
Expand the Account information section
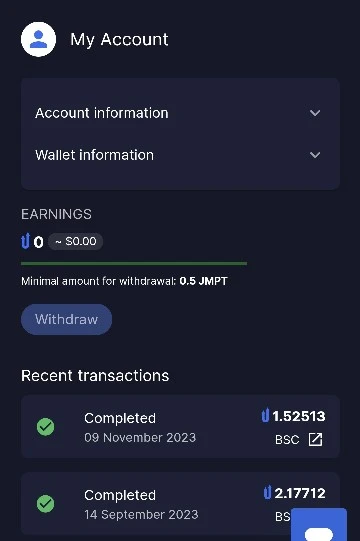point(180,113)
